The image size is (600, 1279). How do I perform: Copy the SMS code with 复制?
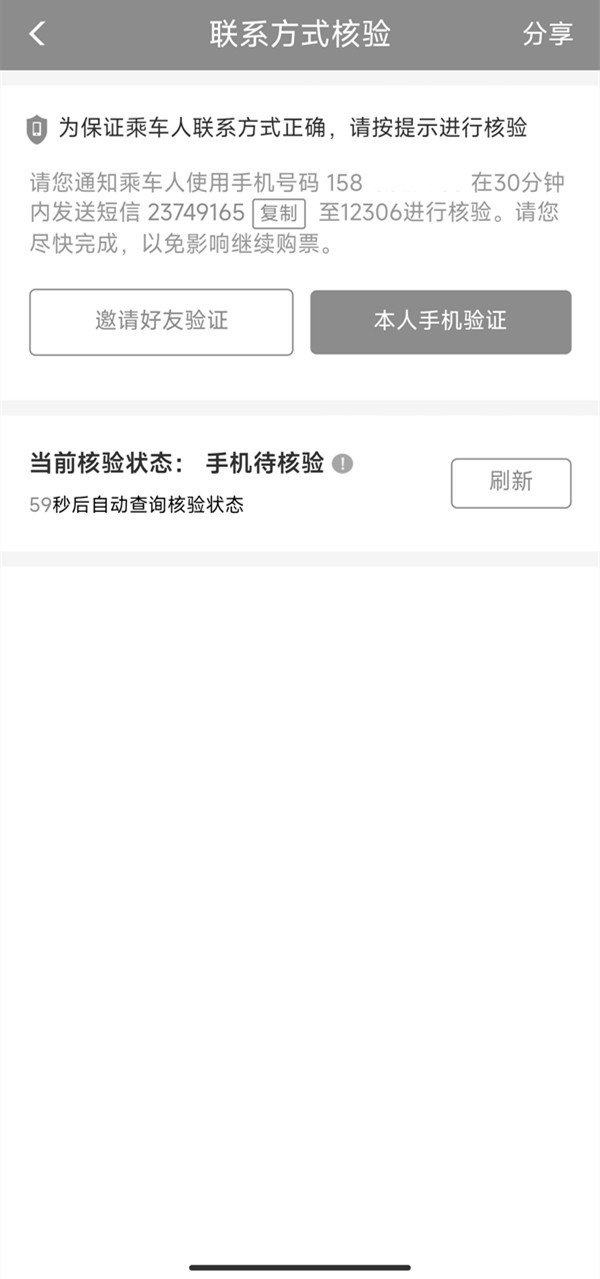point(278,213)
